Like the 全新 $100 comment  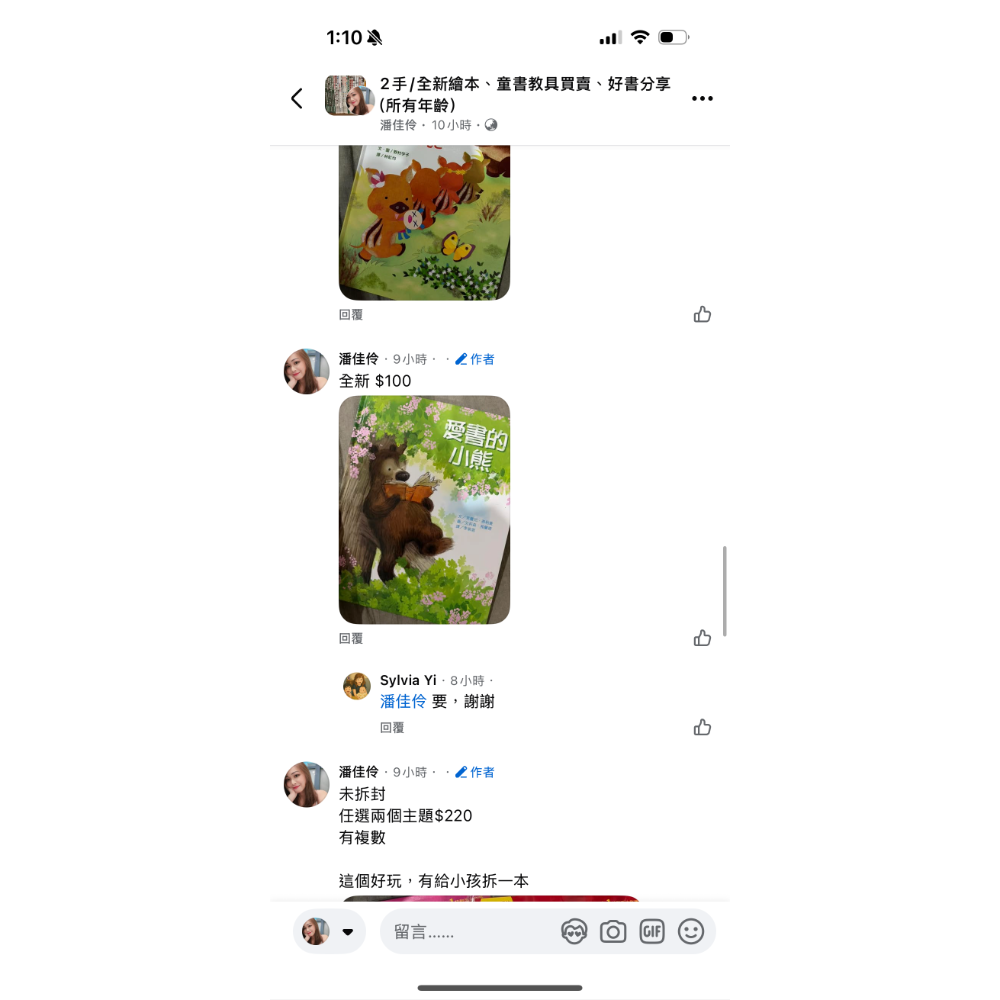702,638
